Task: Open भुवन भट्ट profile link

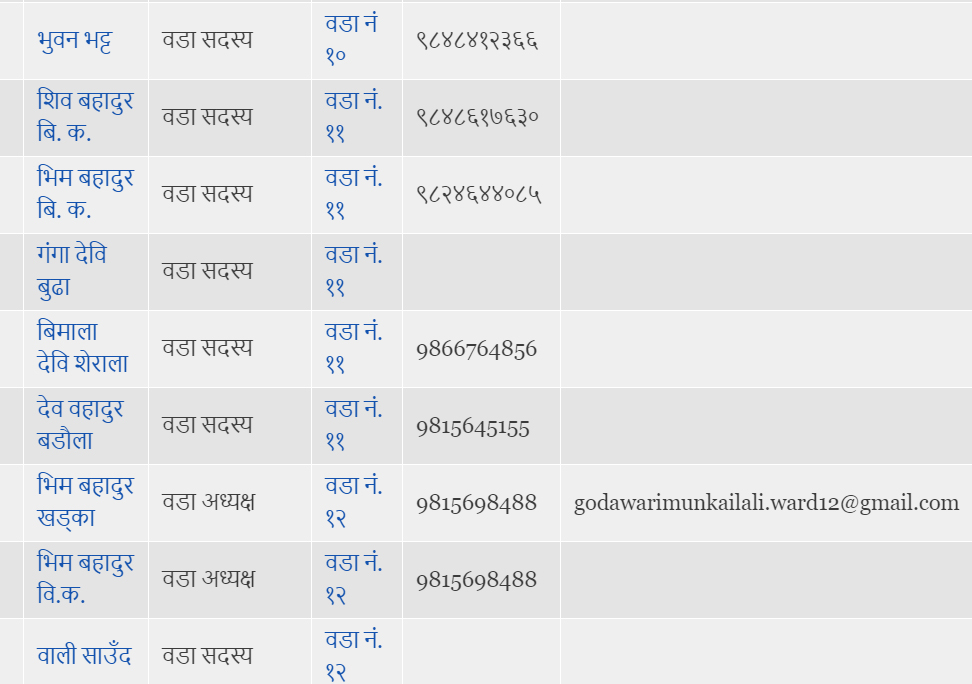Action: [x=74, y=40]
